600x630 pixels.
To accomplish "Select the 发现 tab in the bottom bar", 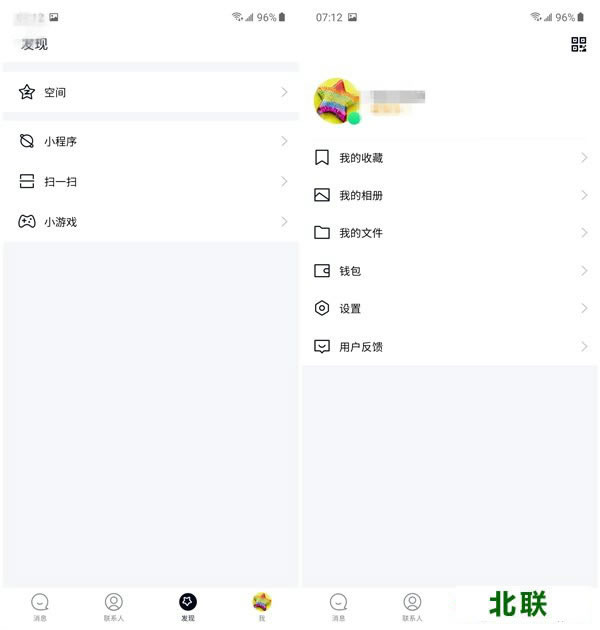I will point(188,606).
